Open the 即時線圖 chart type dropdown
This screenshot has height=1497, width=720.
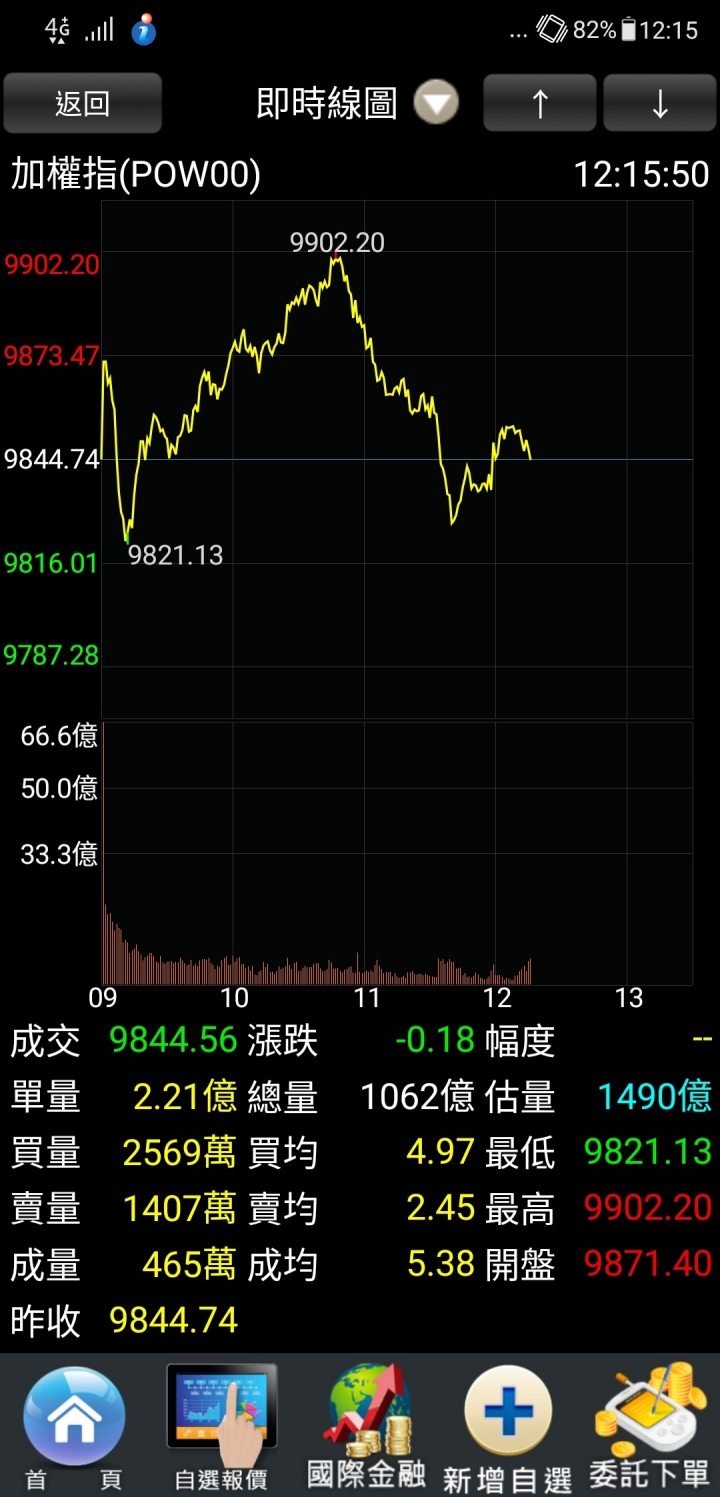436,104
